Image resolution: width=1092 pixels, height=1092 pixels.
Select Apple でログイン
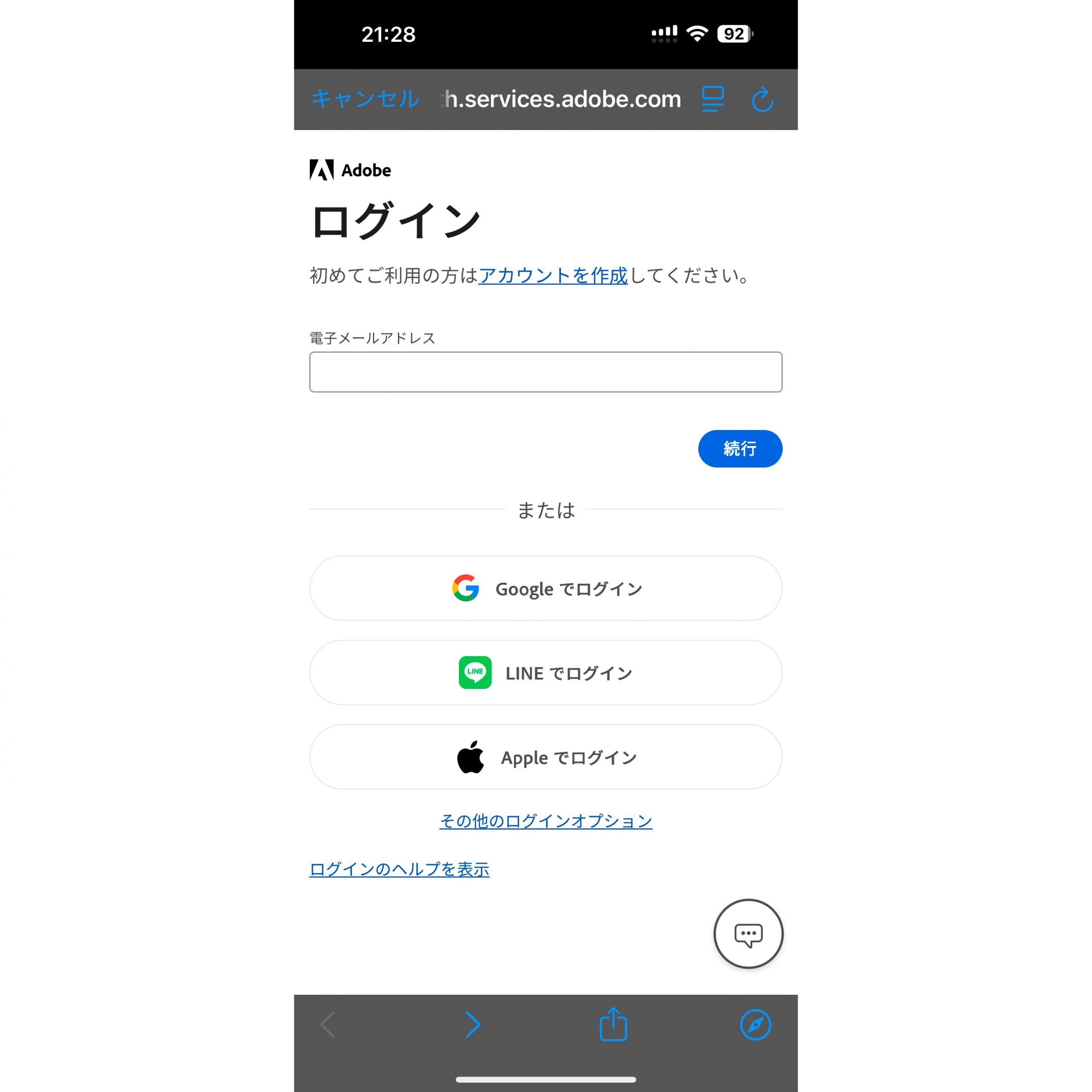(546, 757)
